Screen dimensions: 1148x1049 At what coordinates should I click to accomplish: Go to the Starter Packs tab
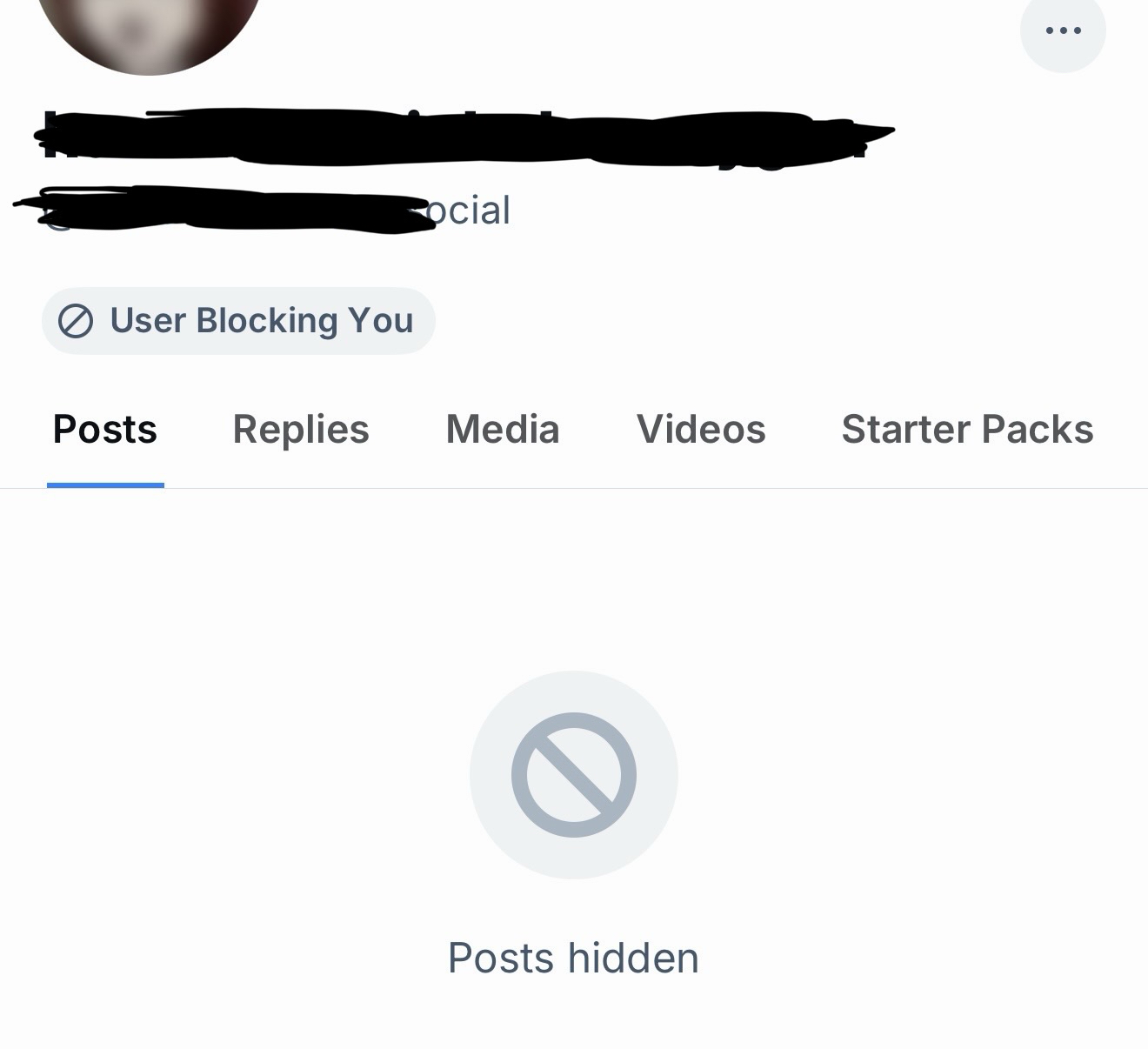(967, 430)
